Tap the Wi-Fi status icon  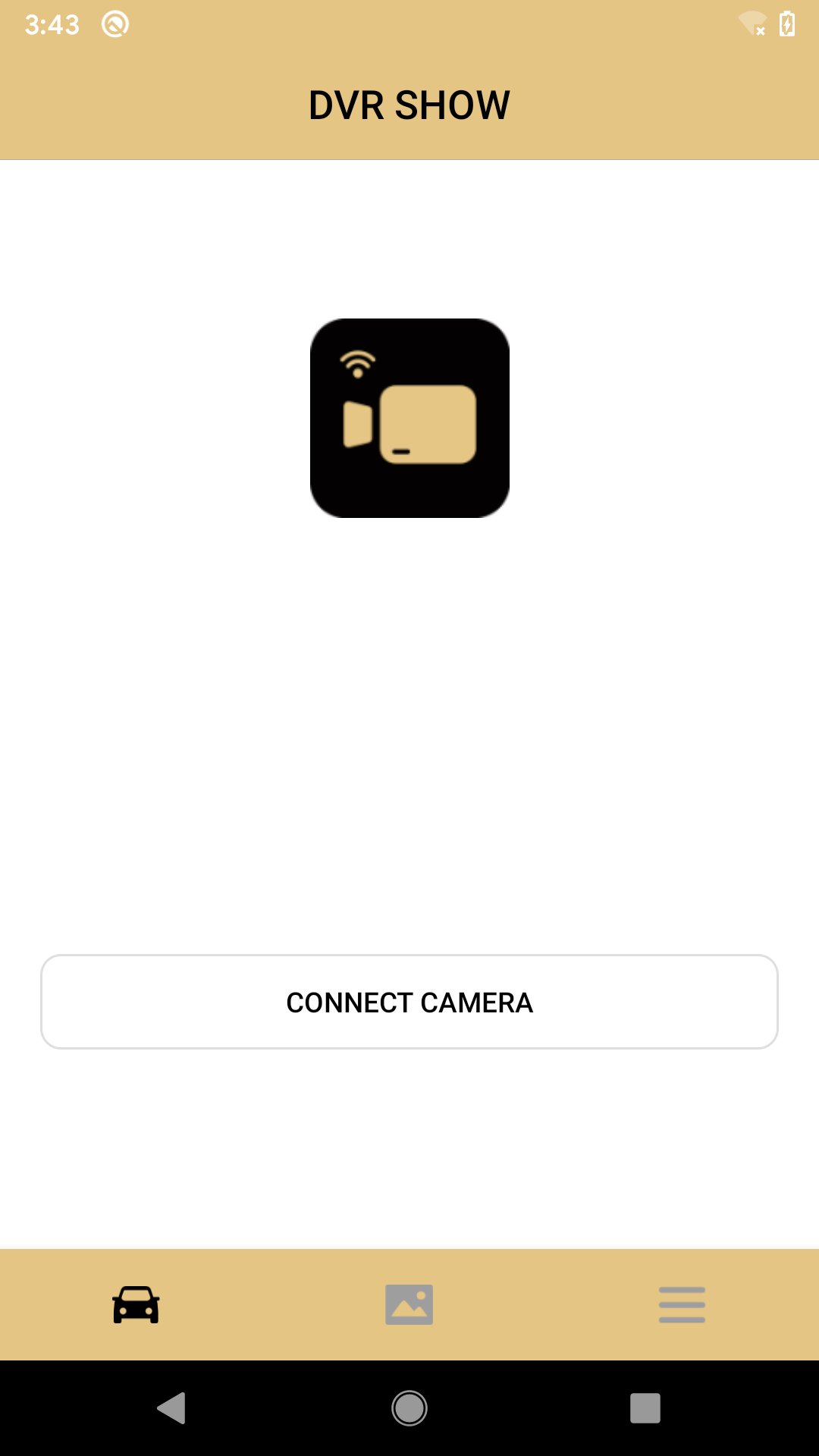(752, 23)
